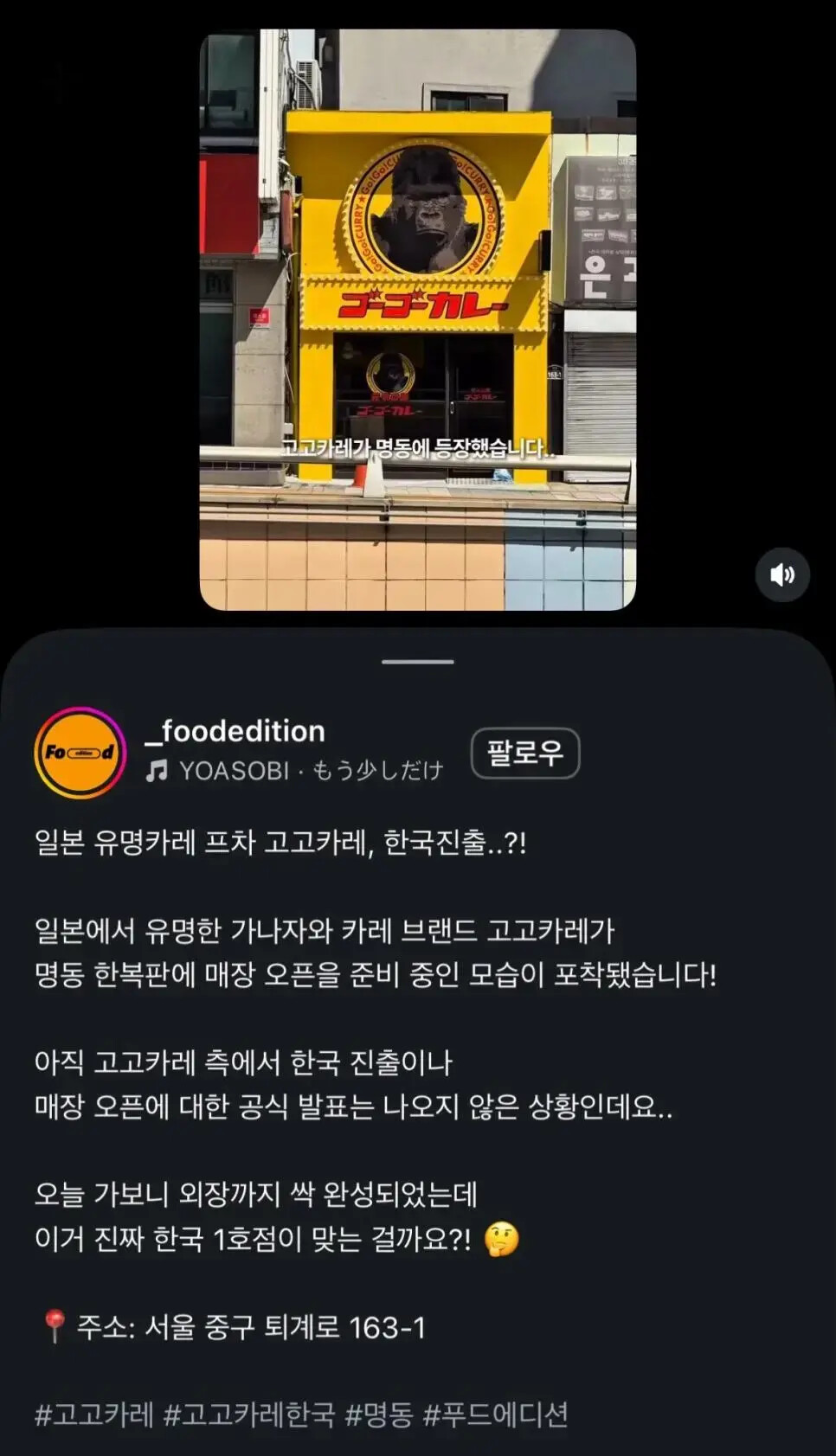Open the #푸드에디션 hashtag
Viewport: 836px width, 1456px height.
[496, 1414]
